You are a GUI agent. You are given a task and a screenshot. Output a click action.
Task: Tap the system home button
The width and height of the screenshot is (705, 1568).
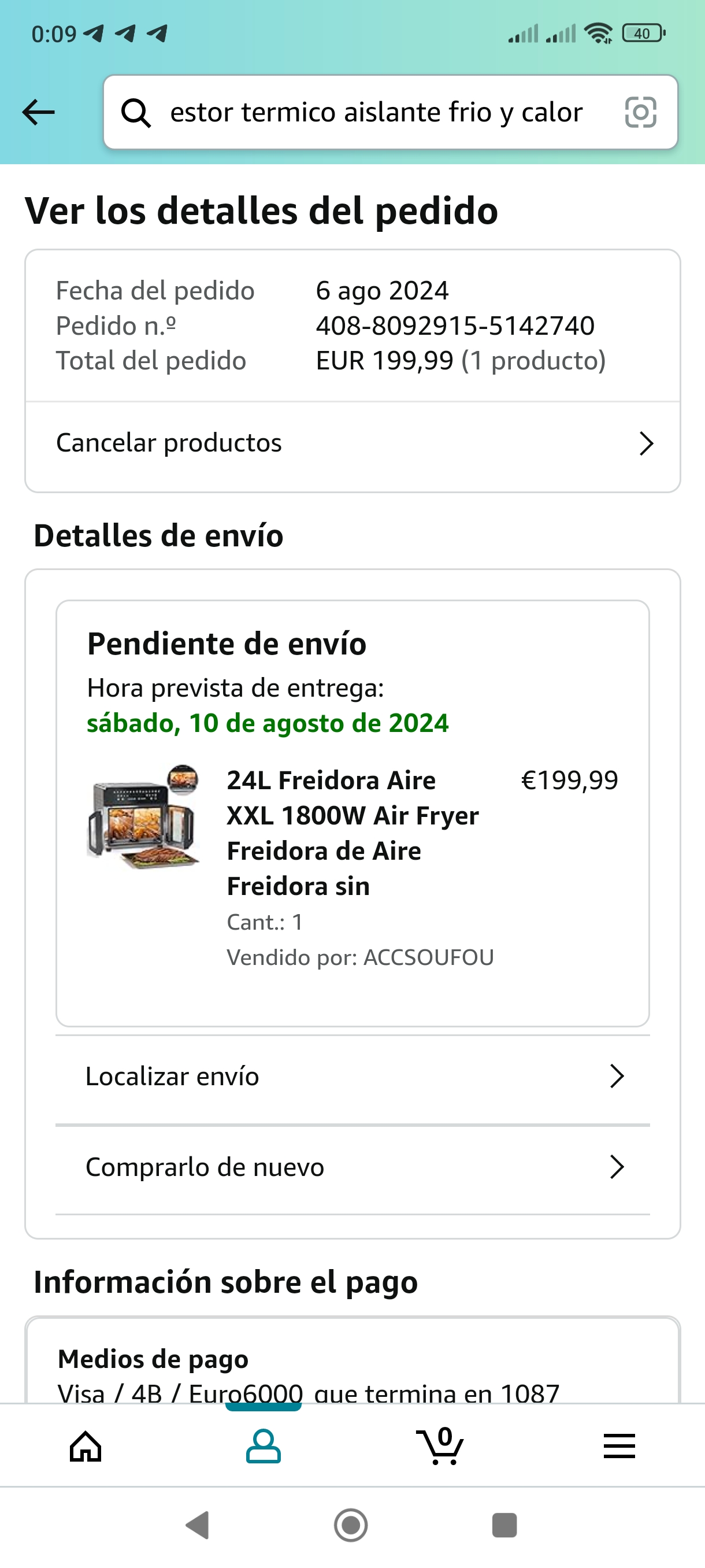(x=351, y=1525)
